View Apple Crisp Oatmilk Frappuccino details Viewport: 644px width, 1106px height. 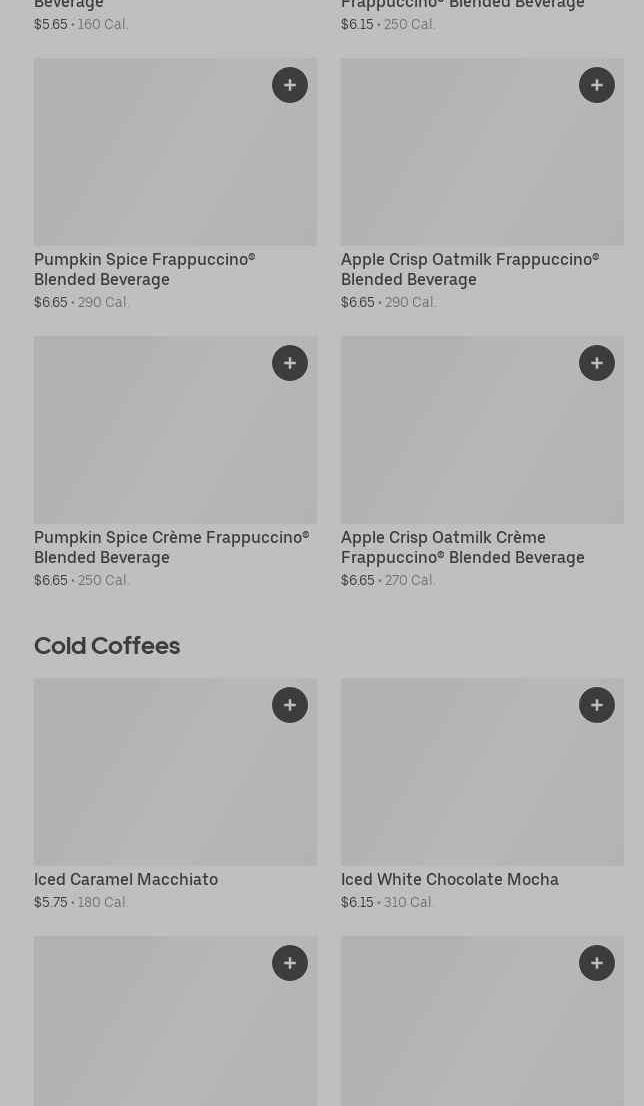click(x=482, y=185)
